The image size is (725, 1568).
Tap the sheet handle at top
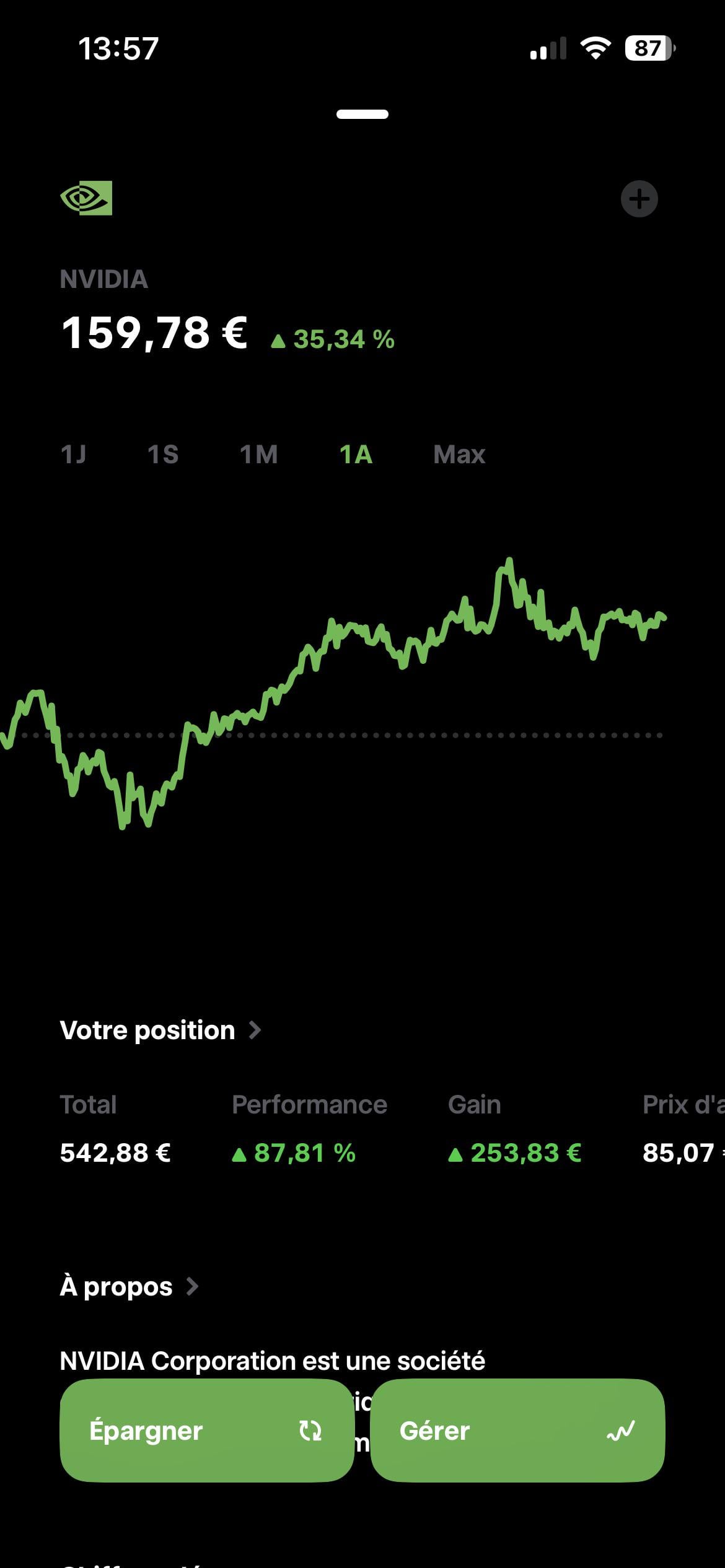coord(362,114)
